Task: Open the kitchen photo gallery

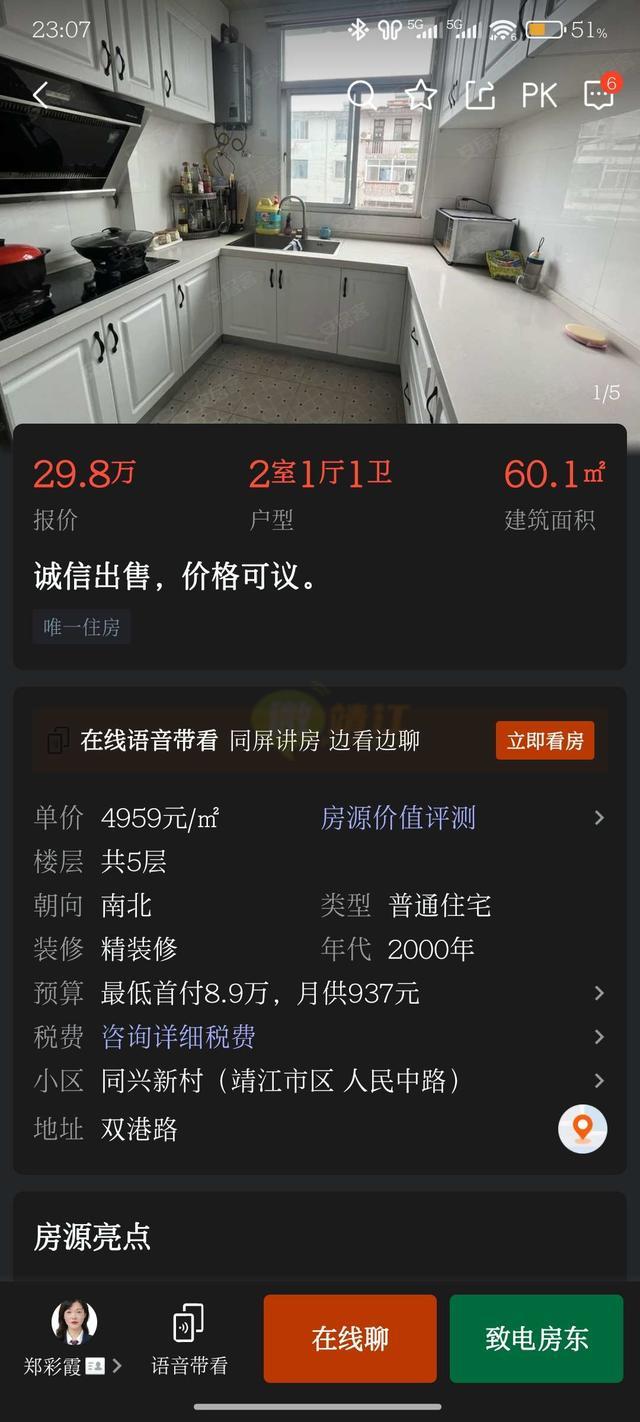Action: [320, 250]
